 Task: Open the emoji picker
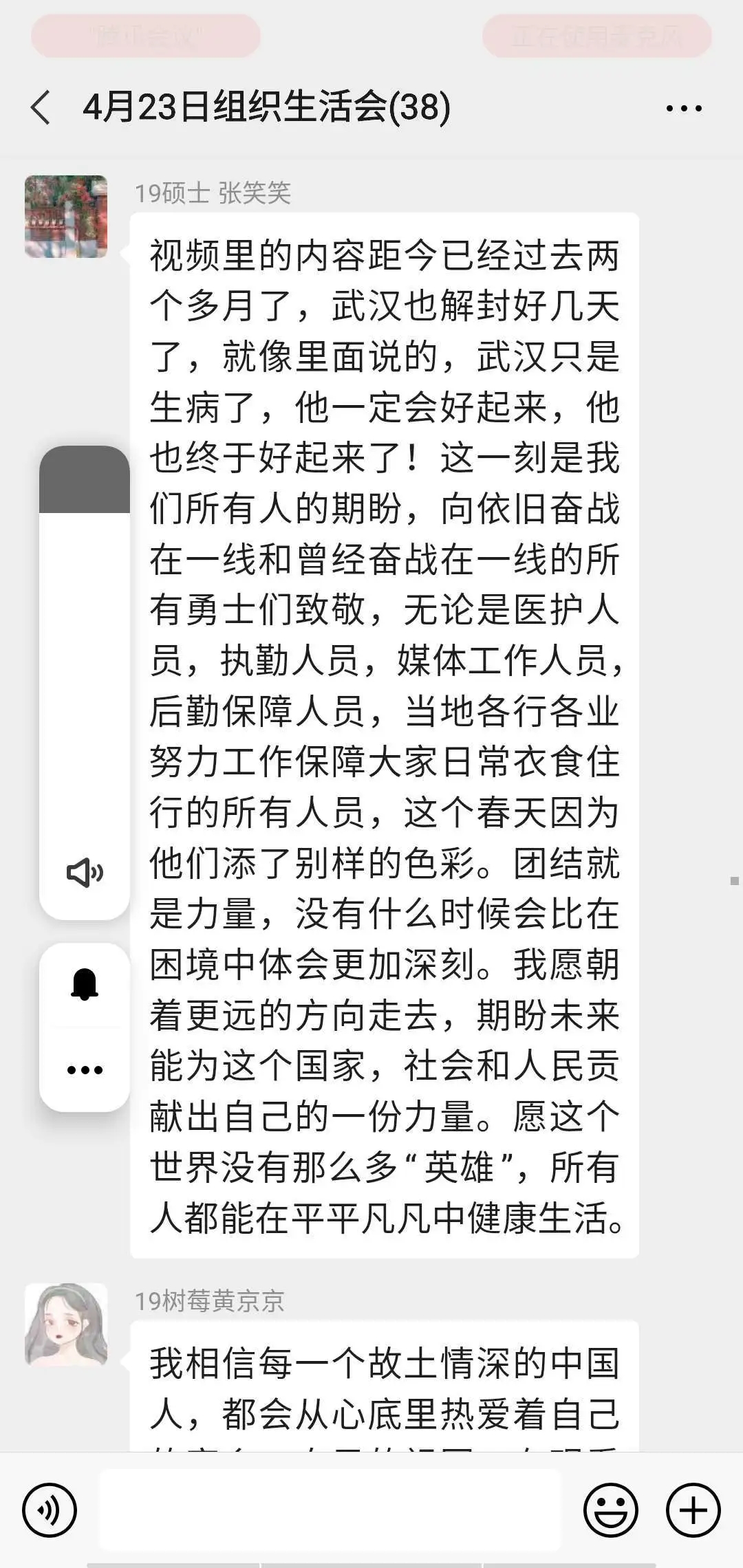tap(610, 1511)
